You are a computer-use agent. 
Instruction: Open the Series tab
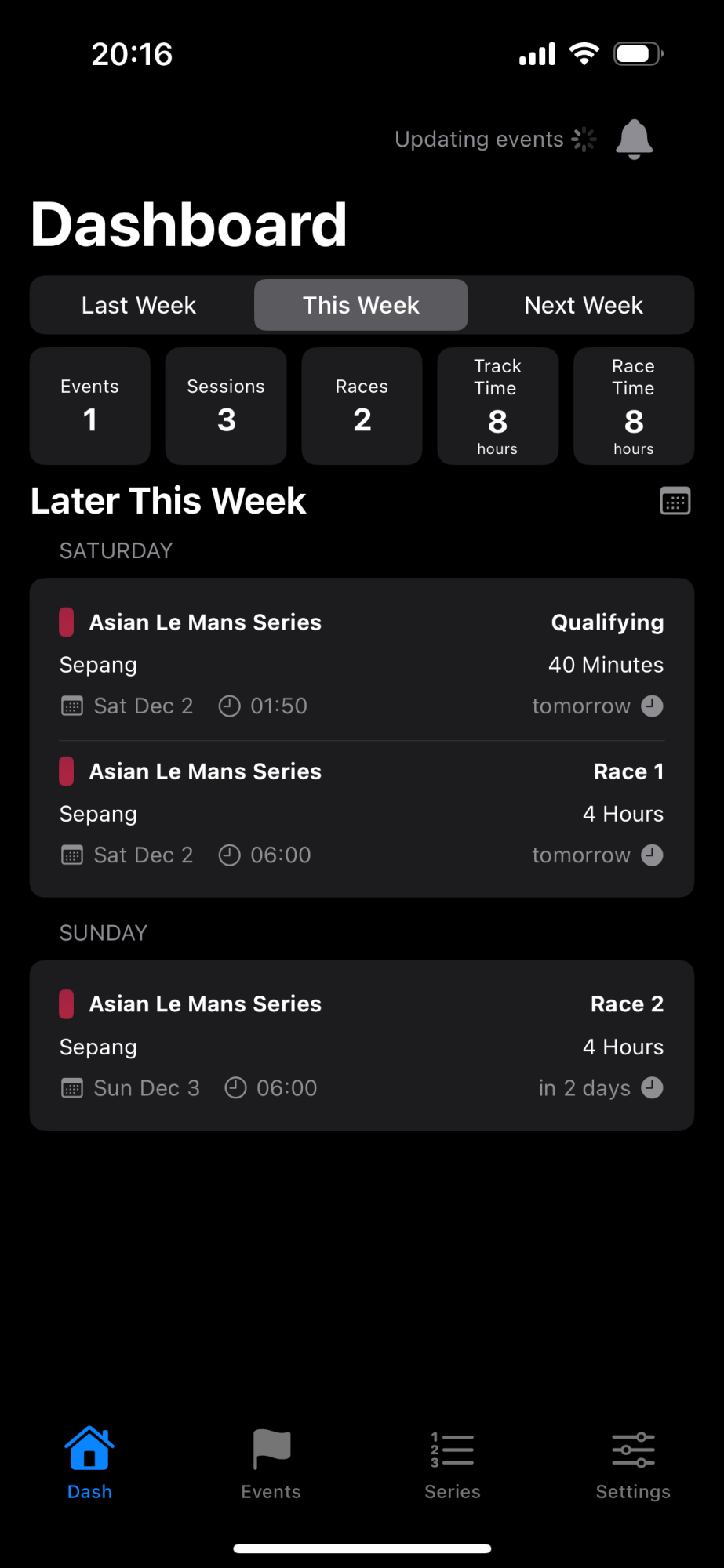tap(453, 1463)
